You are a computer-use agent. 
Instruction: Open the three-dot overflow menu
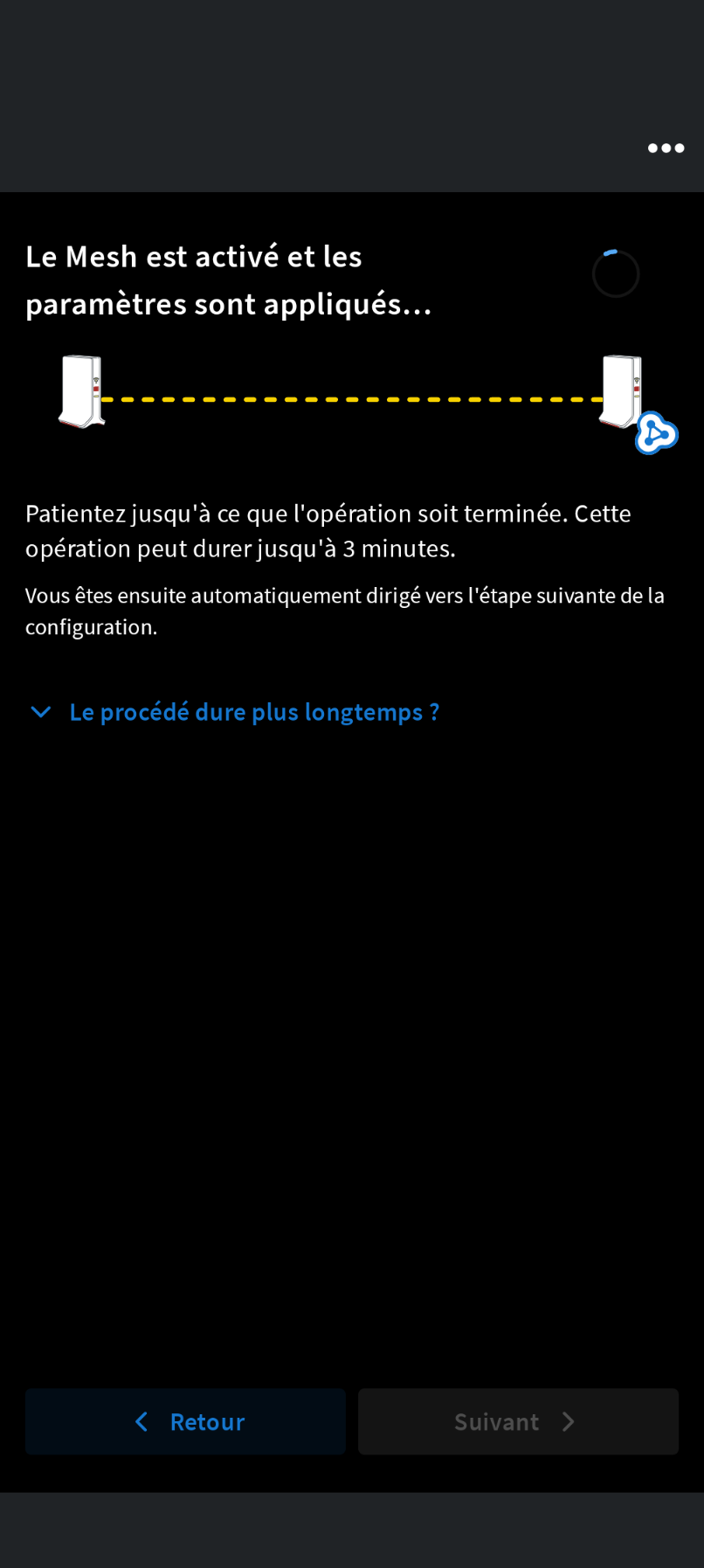tap(666, 149)
